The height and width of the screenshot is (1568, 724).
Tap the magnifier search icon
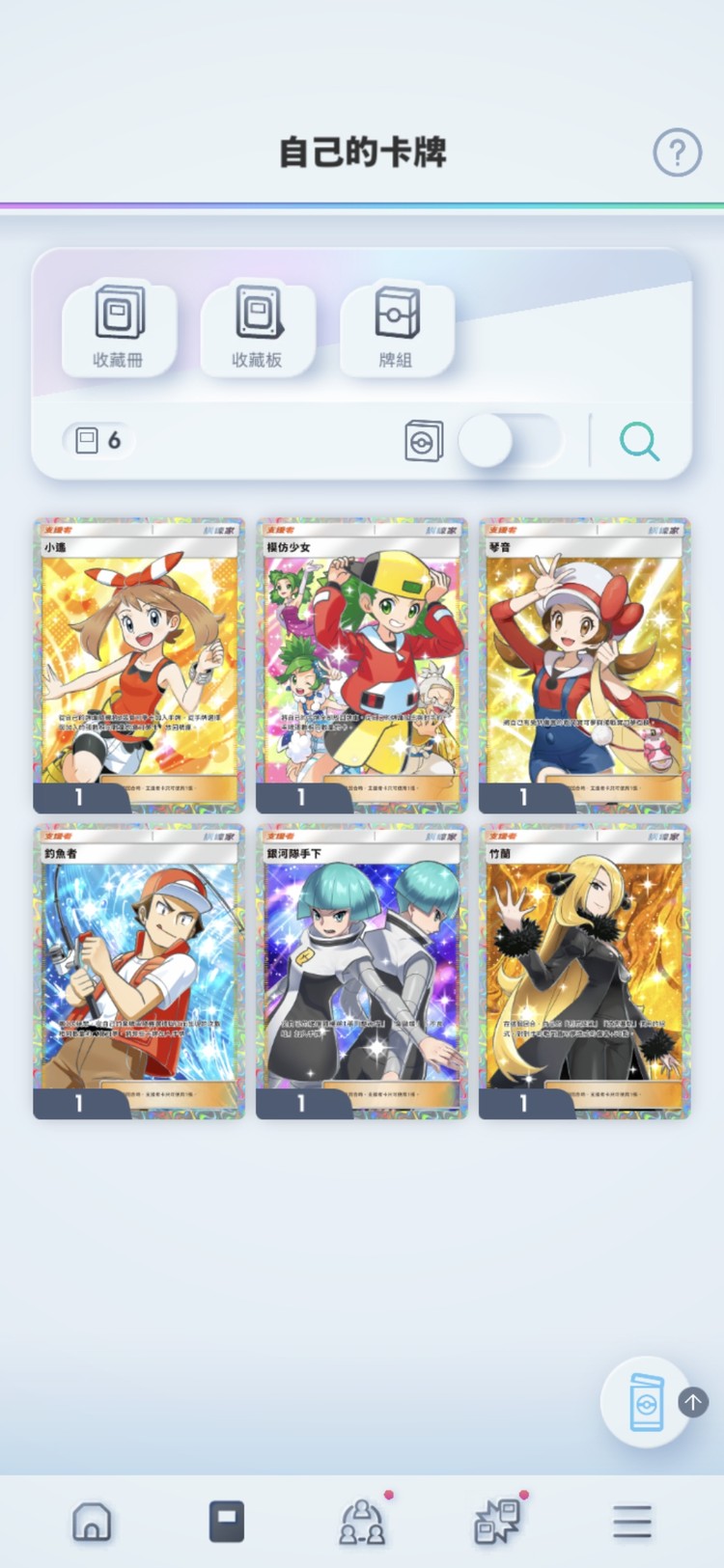click(639, 441)
